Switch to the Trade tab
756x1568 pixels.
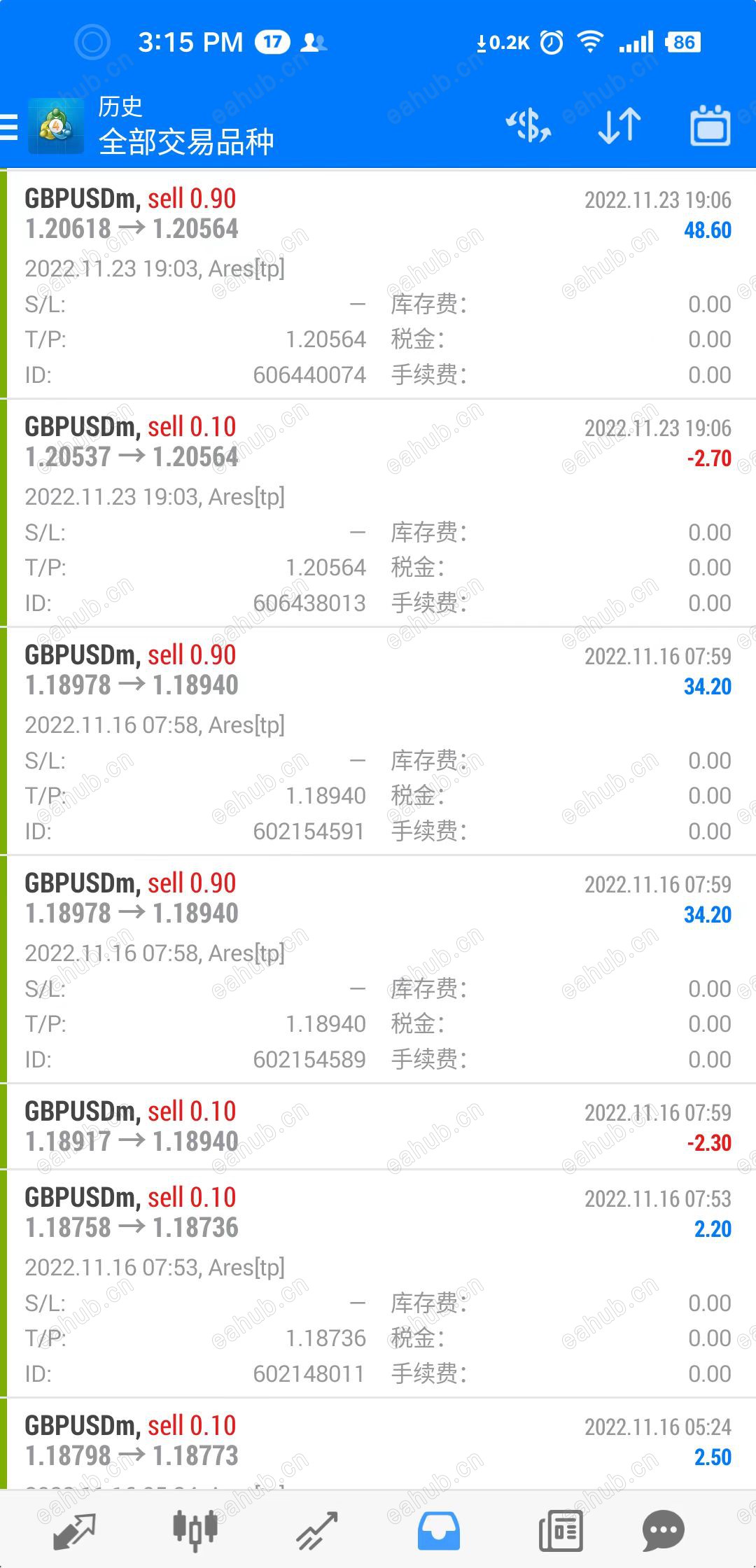(316, 1529)
